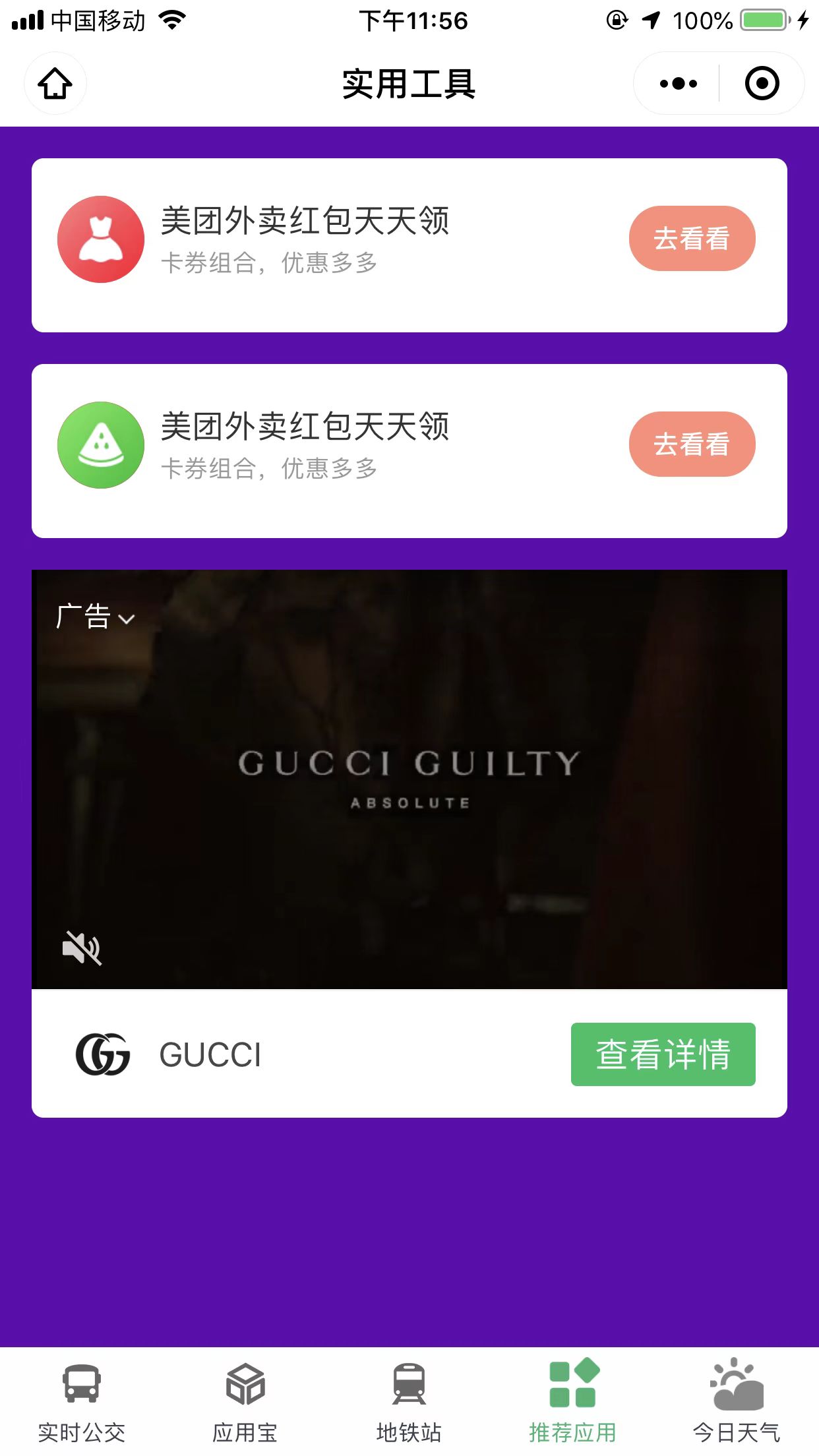Screen dimensions: 819x1456
Task: Tap 去看看 beside the red dress icon
Action: coord(692,238)
